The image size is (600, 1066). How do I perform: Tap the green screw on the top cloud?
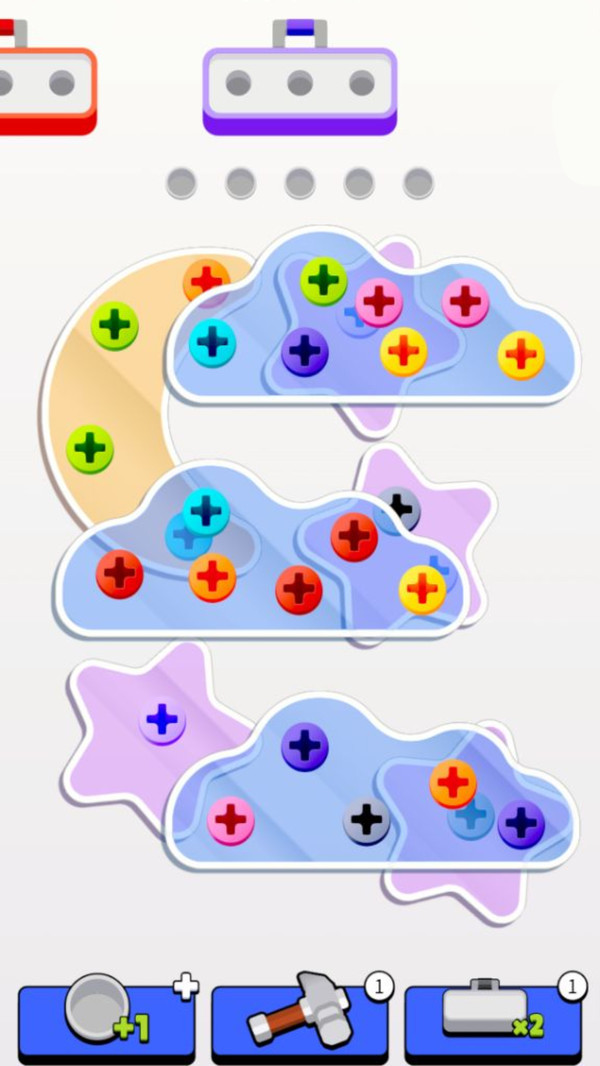324,281
